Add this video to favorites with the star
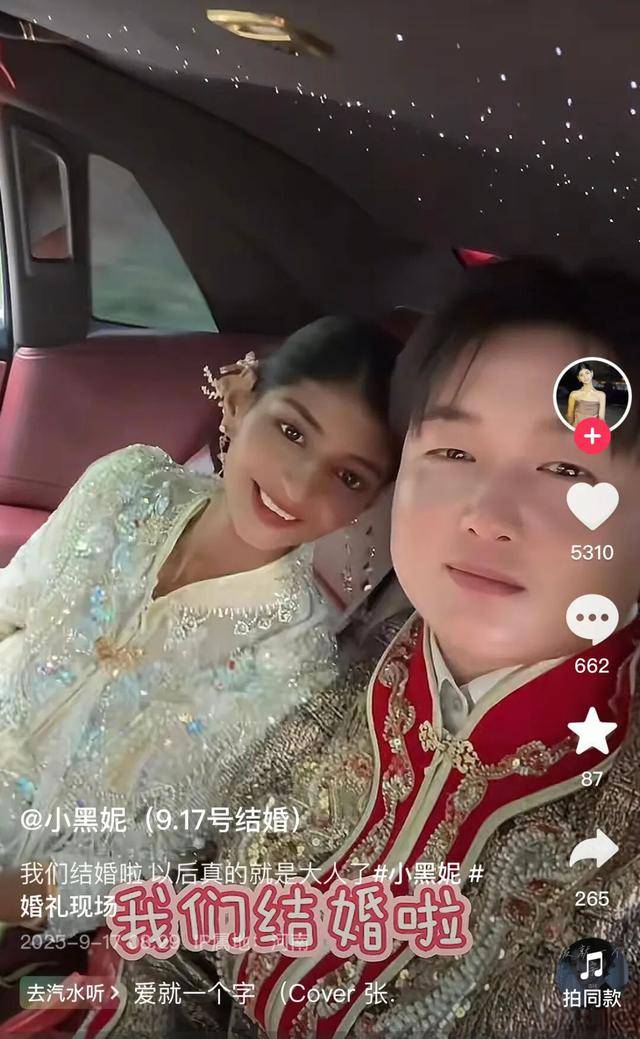Screen dimensions: 640x1039 592,732
